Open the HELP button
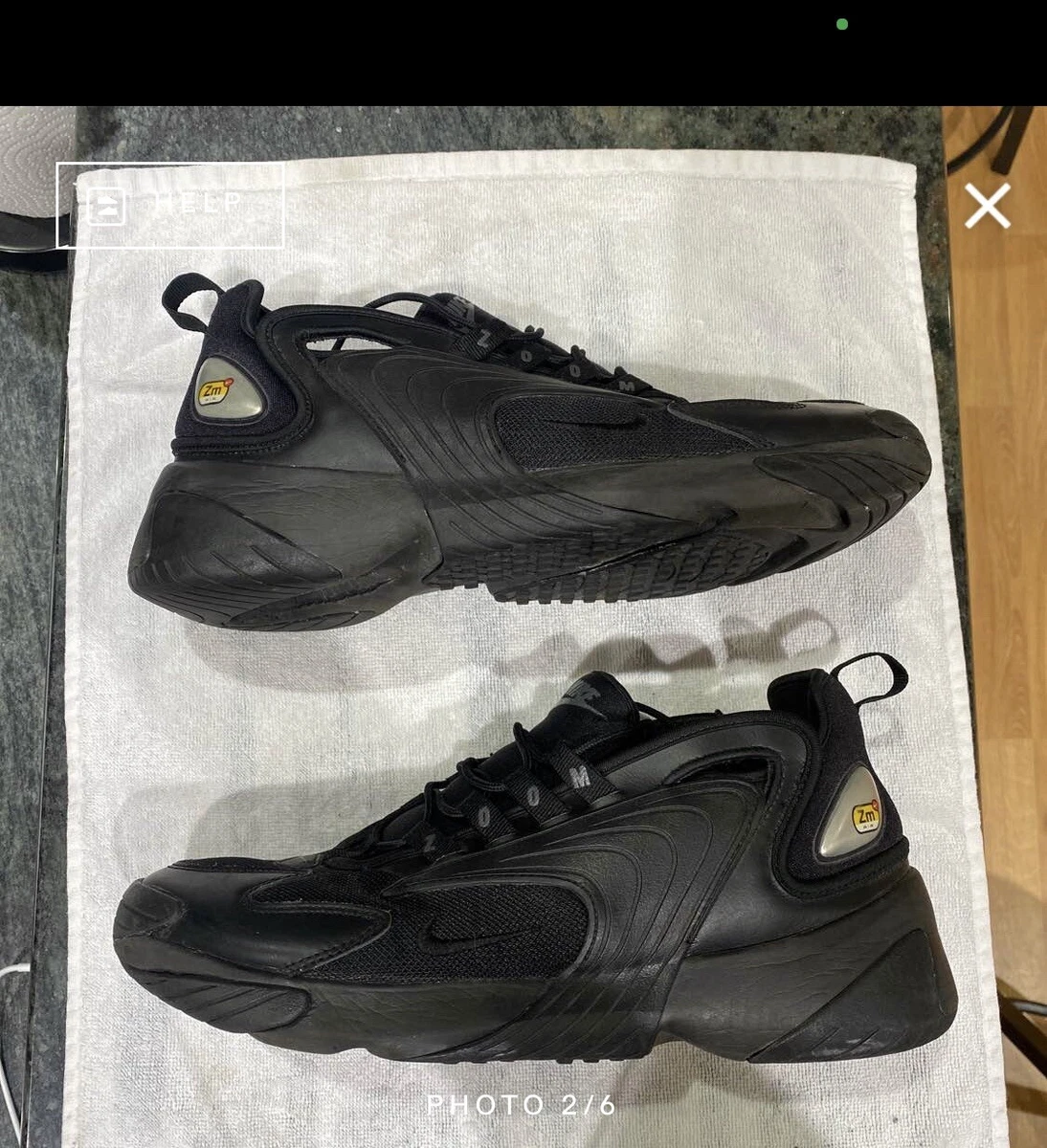Image resolution: width=1047 pixels, height=1148 pixels. [170, 205]
